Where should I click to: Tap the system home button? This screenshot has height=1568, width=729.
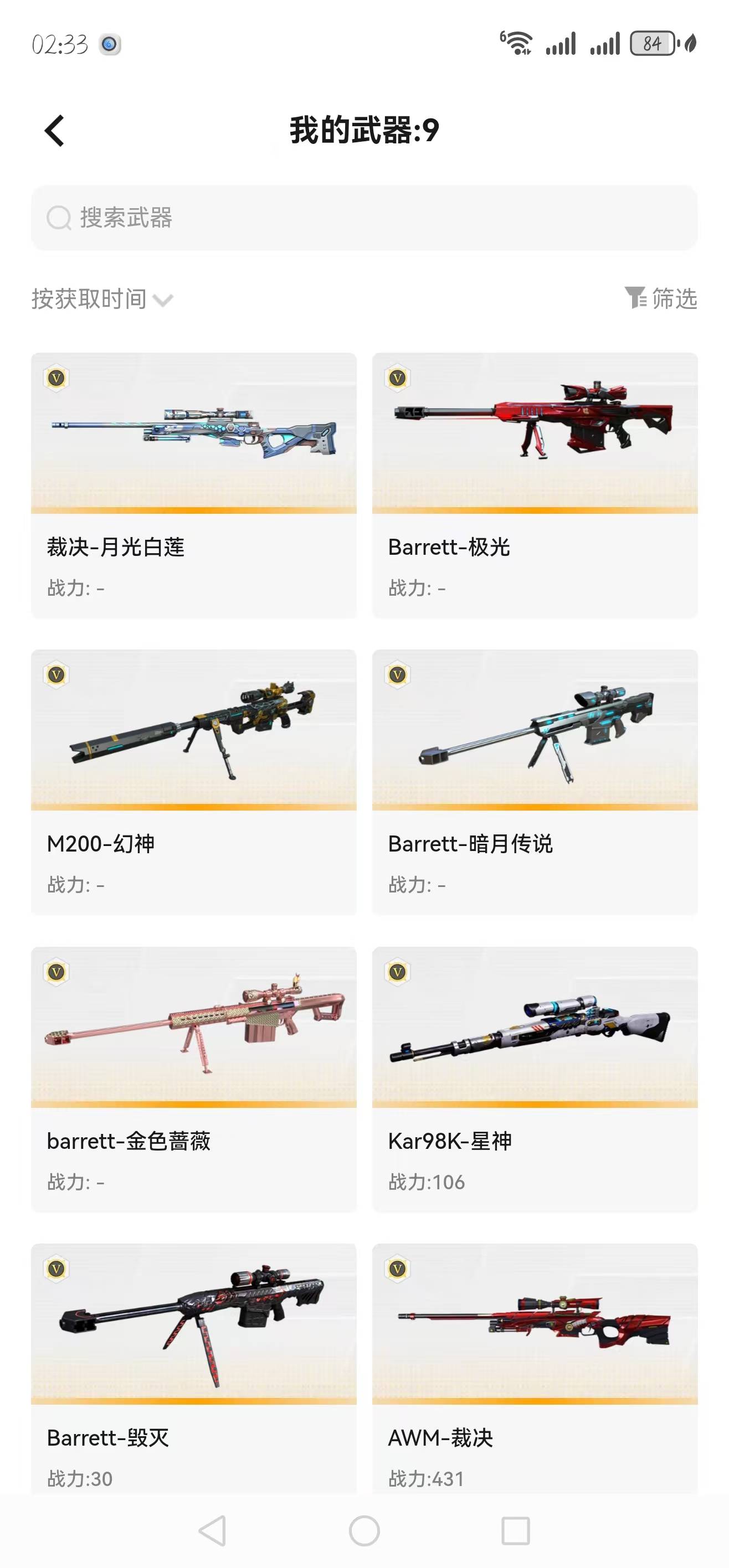pyautogui.click(x=364, y=1531)
